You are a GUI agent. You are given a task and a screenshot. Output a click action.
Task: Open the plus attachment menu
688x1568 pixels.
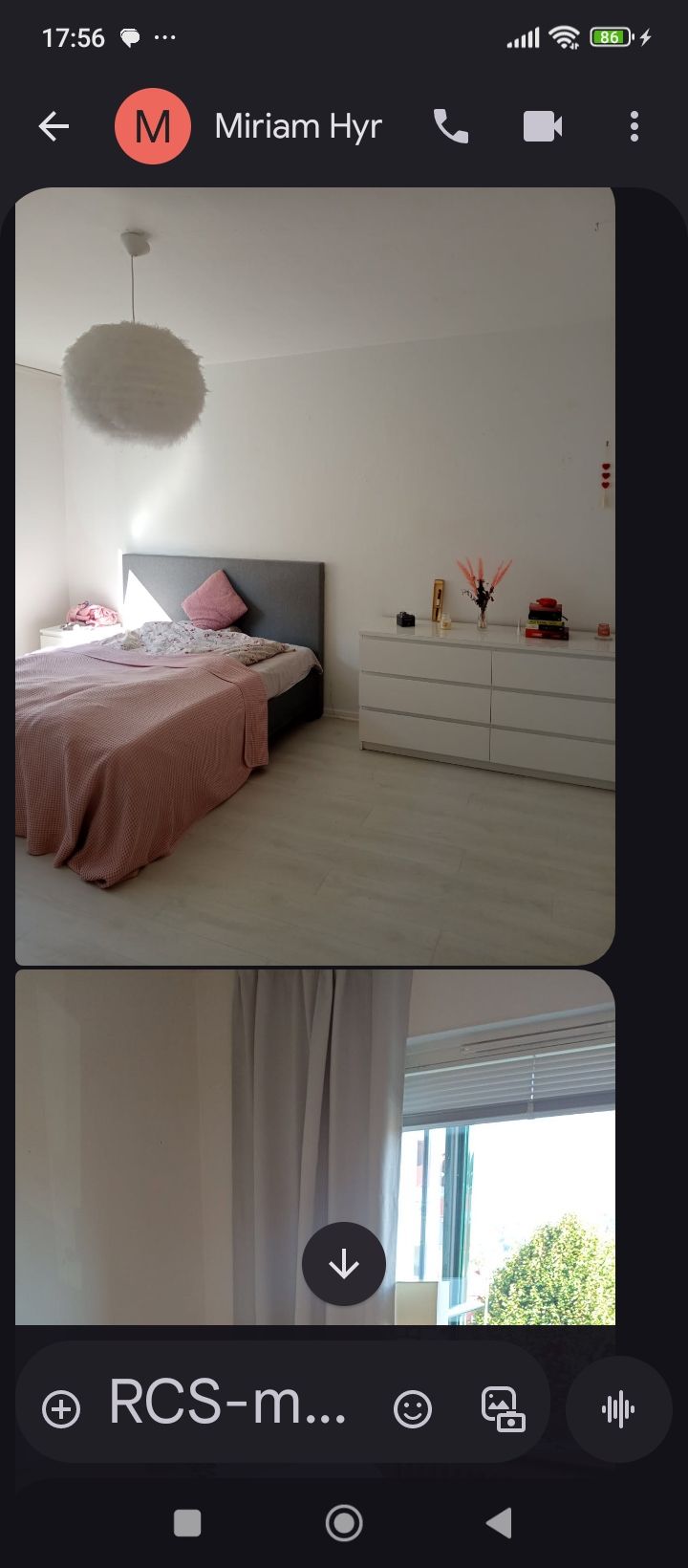pyautogui.click(x=61, y=1408)
